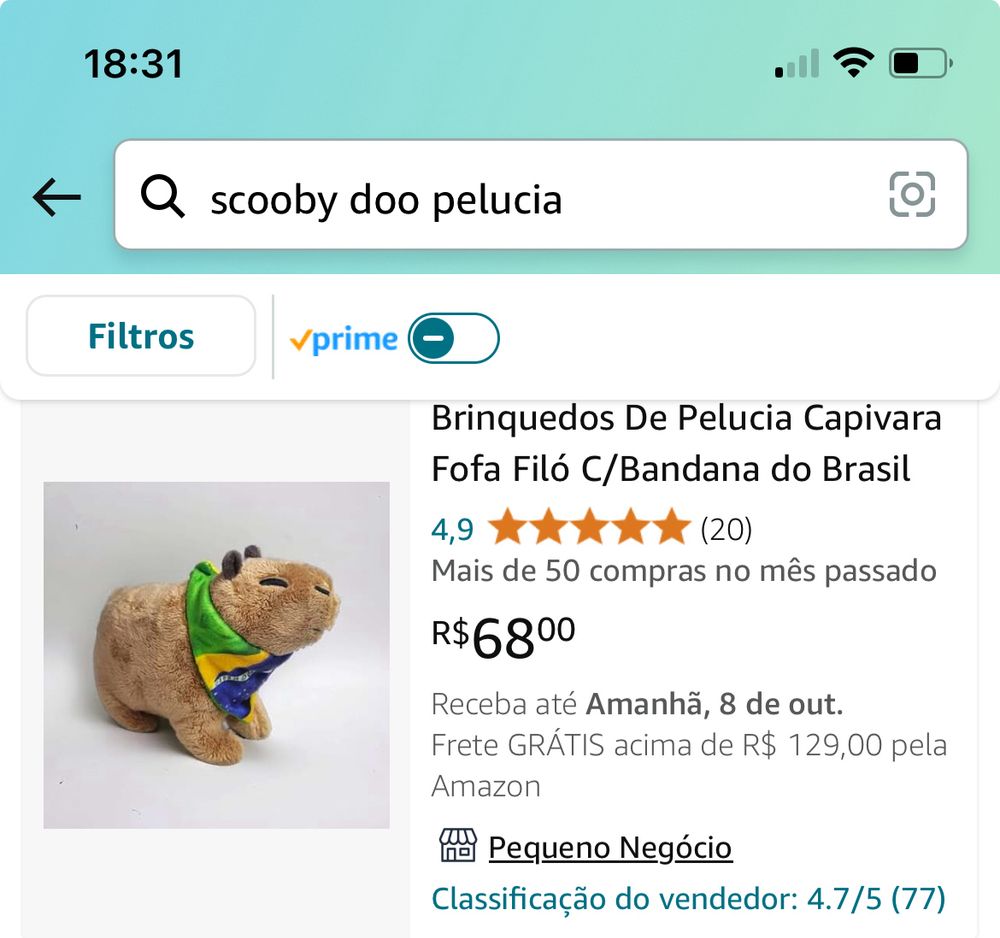Open Classificação do vendedor 4.7/5 details
1000x938 pixels.
pos(688,898)
